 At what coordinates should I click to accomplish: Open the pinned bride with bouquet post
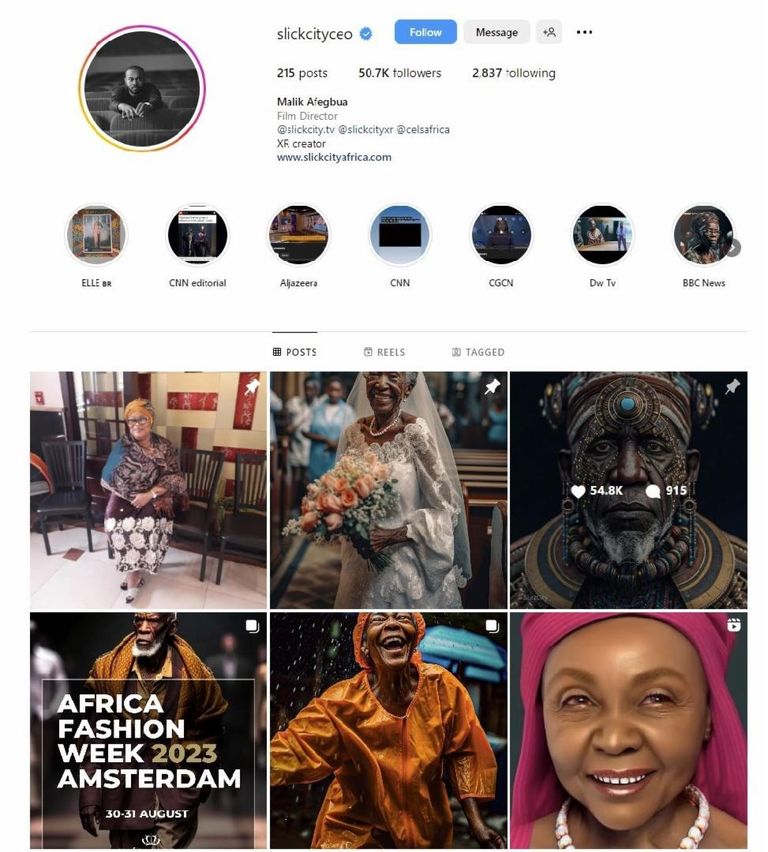point(388,490)
